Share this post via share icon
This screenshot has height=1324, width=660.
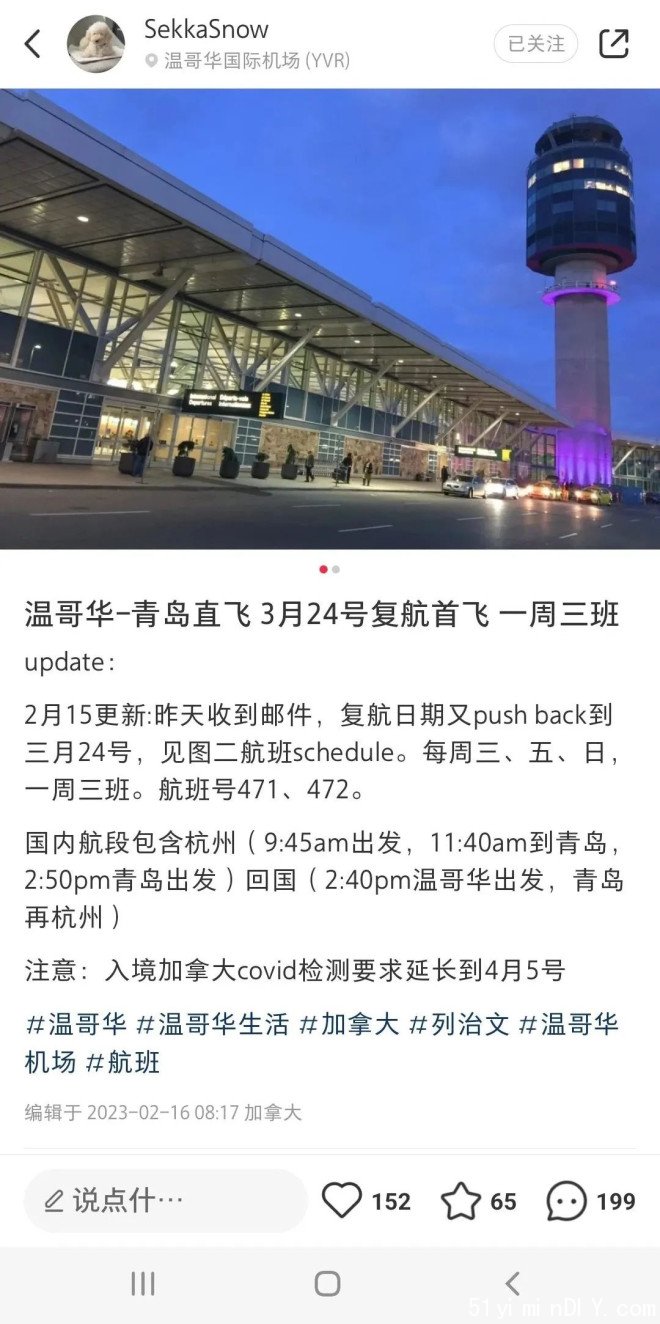pyautogui.click(x=614, y=44)
